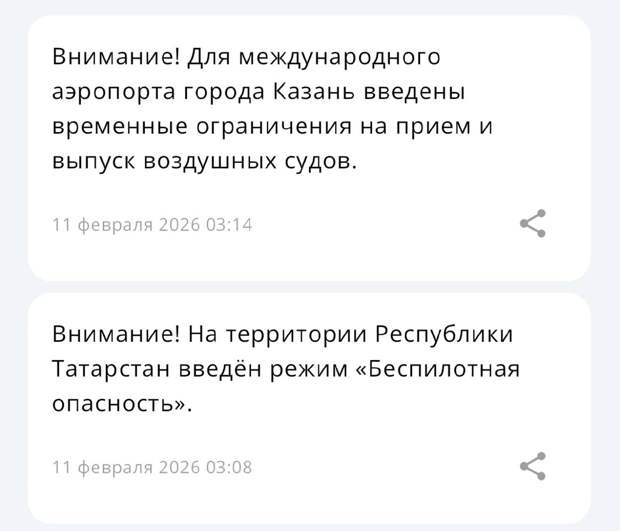
Task: Share the Tatarstan drone danger alert
Action: click(x=533, y=466)
